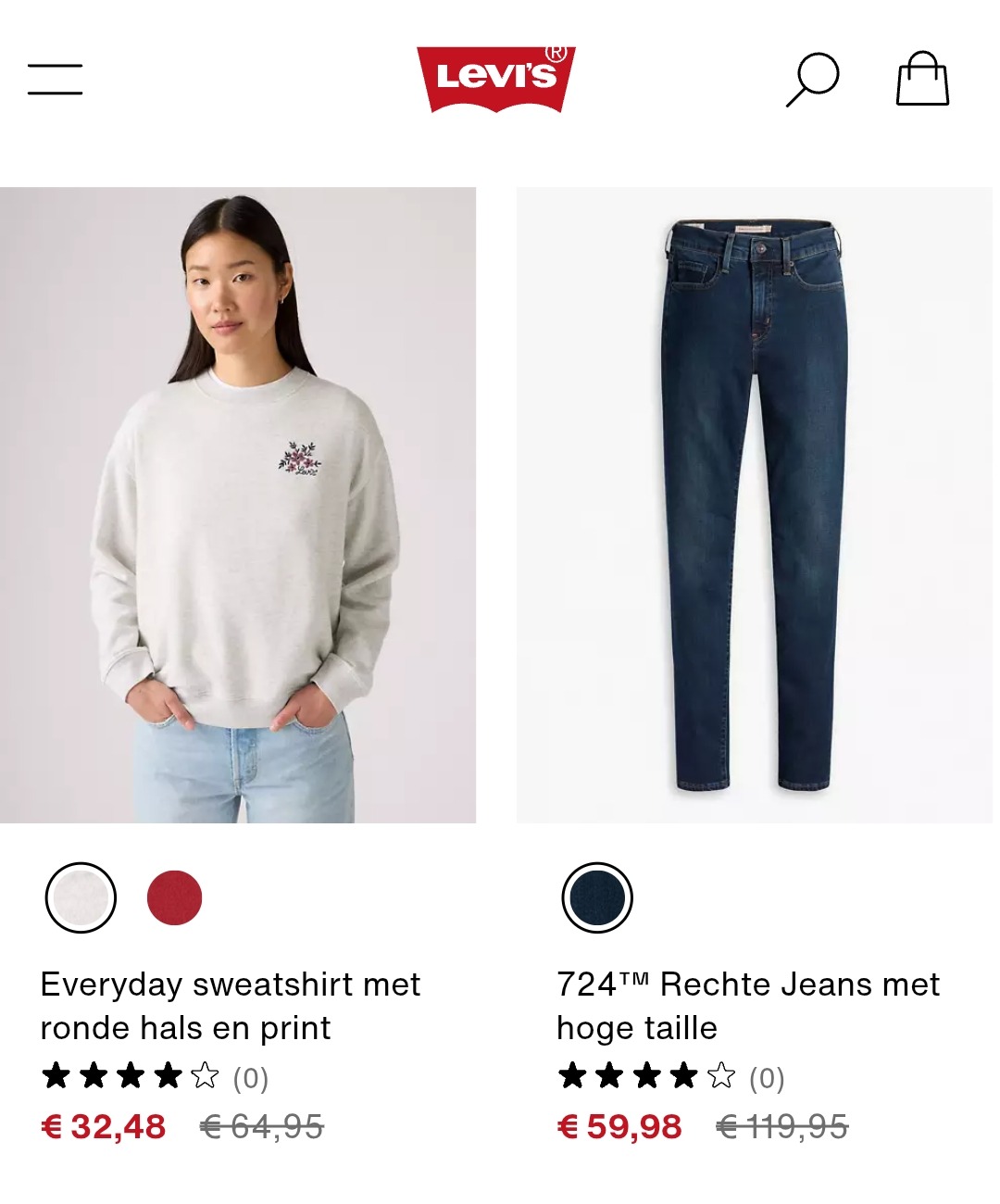Select the light grey sweatshirt color
The image size is (1000, 1204).
(81, 897)
